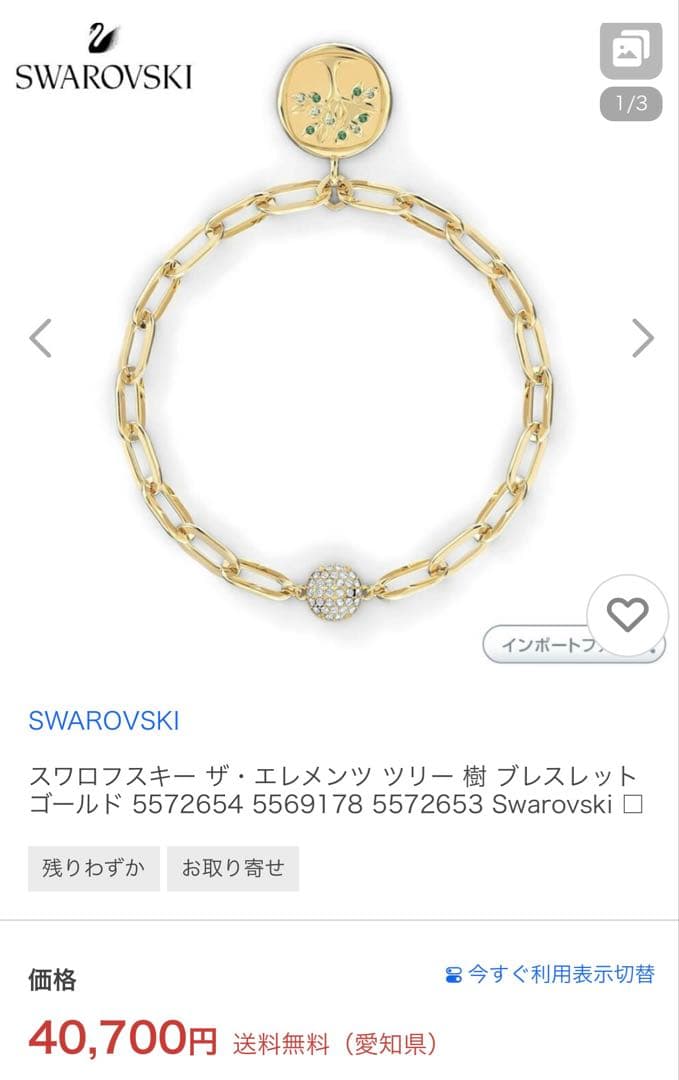Open the image gallery icon
The height and width of the screenshot is (1080, 679).
[x=631, y=48]
